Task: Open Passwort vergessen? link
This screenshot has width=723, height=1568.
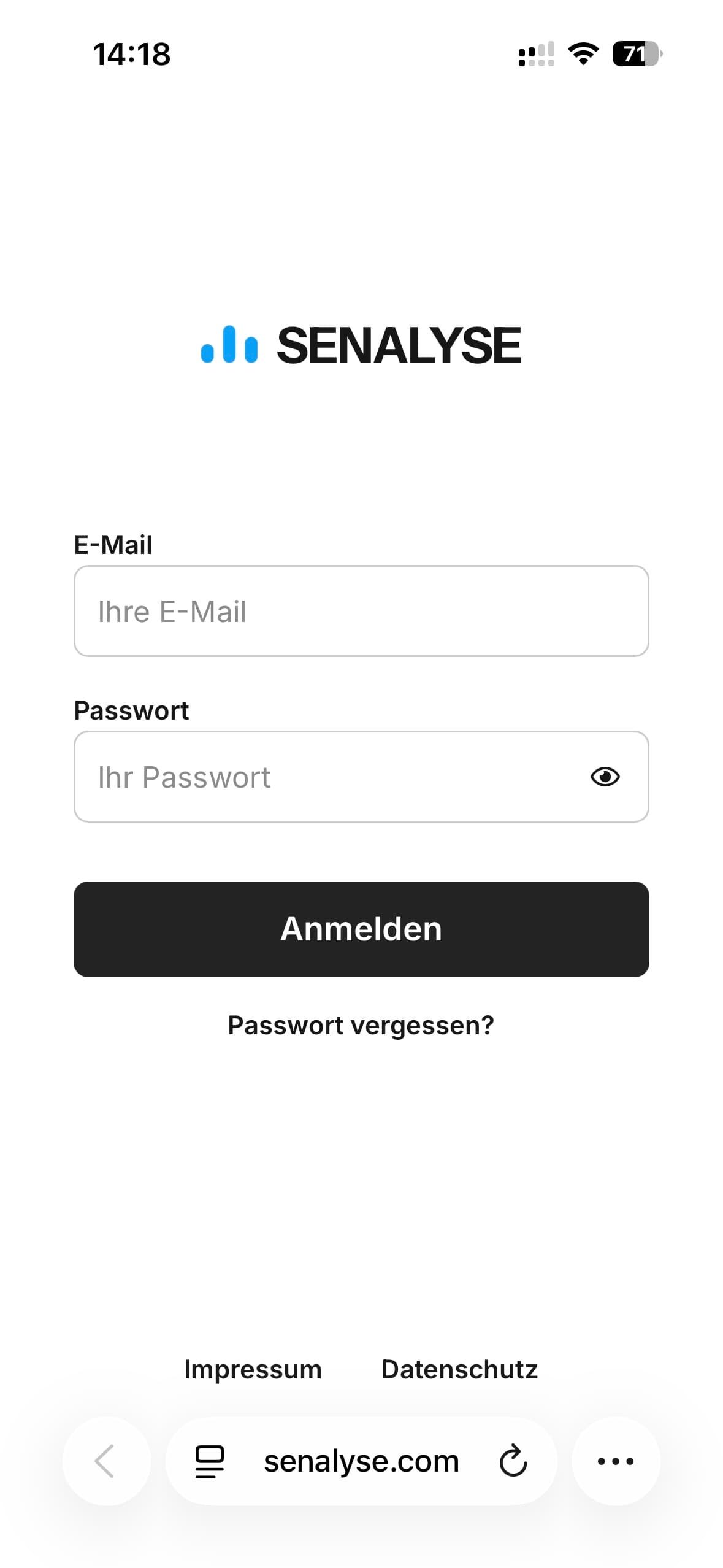Action: tap(361, 1025)
